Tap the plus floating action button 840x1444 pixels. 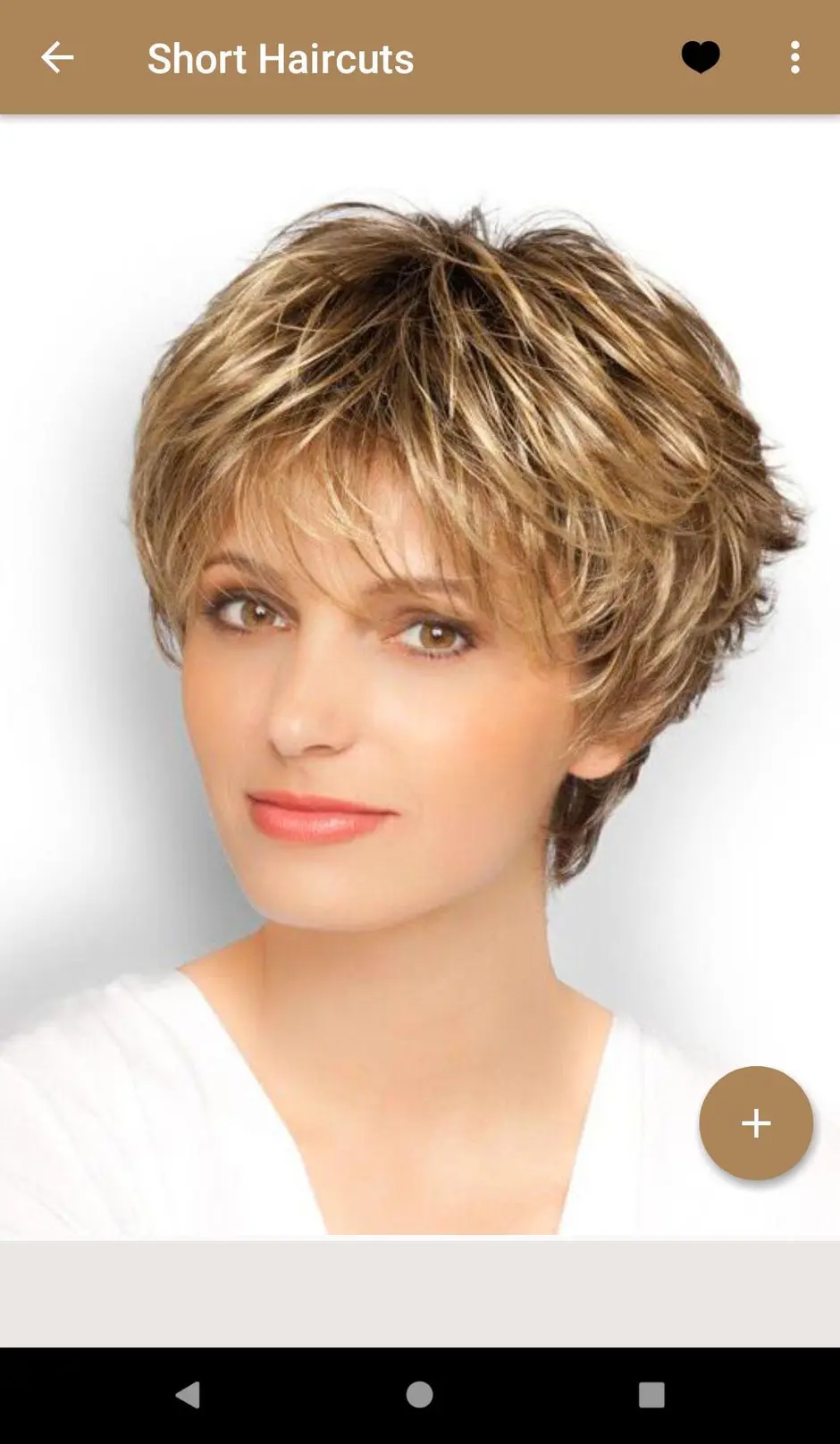(756, 1123)
